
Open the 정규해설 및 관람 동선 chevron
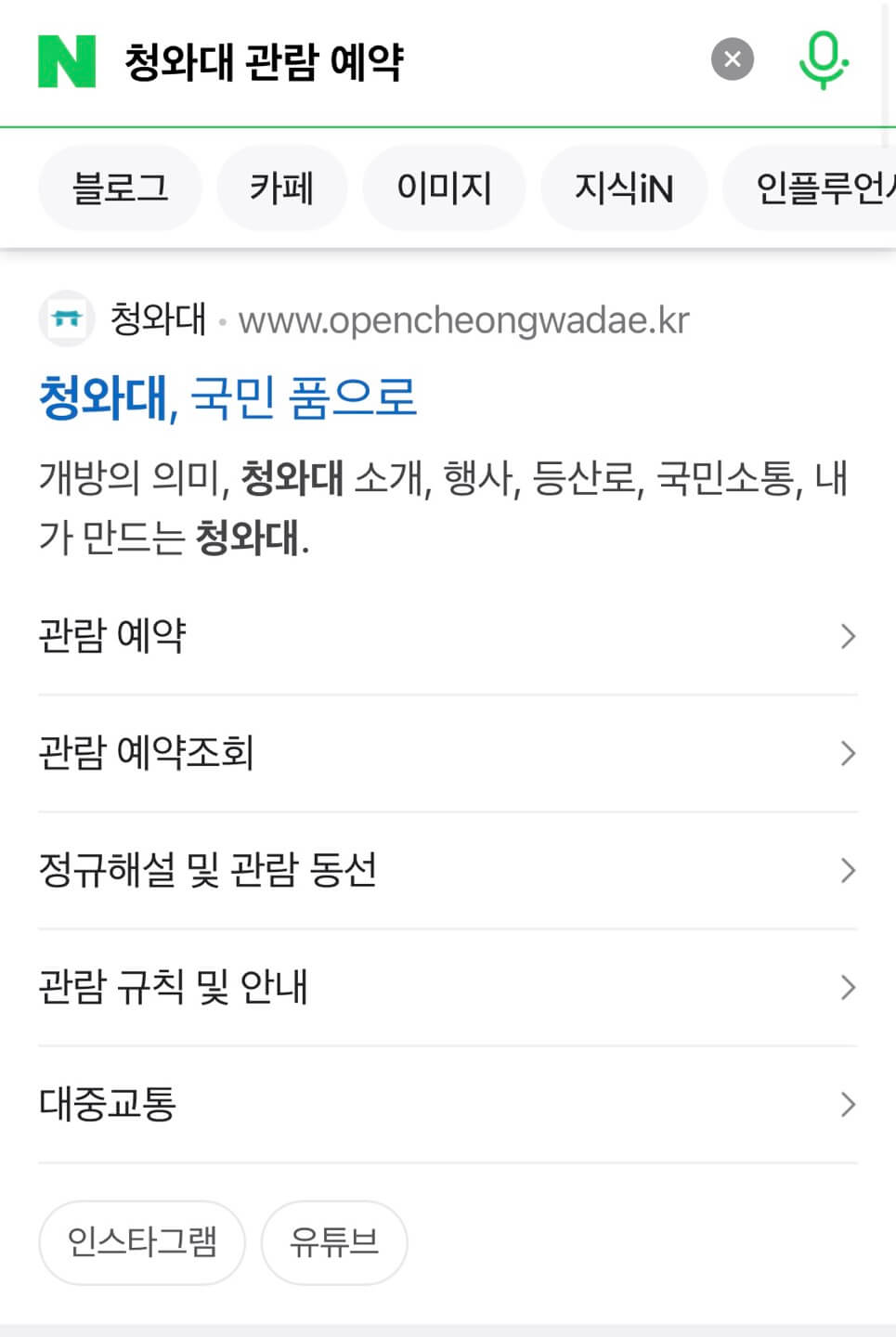click(x=847, y=870)
